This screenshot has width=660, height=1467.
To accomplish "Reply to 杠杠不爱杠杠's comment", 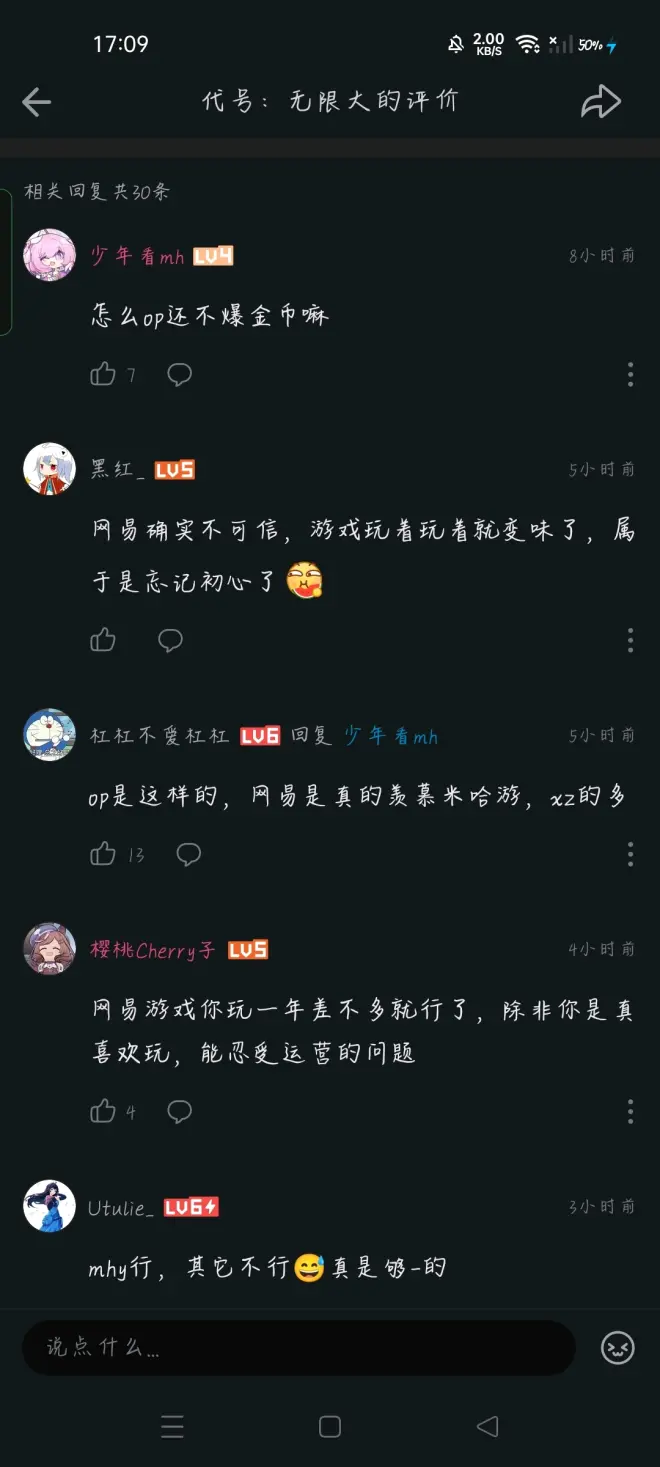I will (x=188, y=854).
